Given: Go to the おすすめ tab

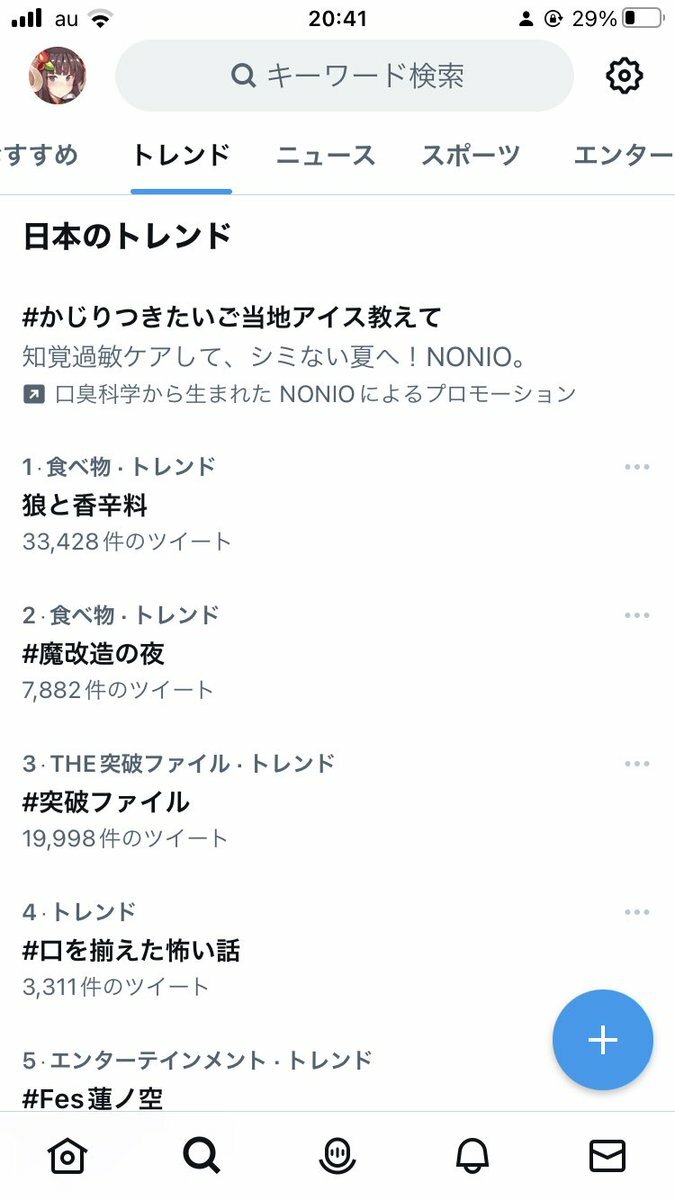Looking at the screenshot, I should 40,155.
